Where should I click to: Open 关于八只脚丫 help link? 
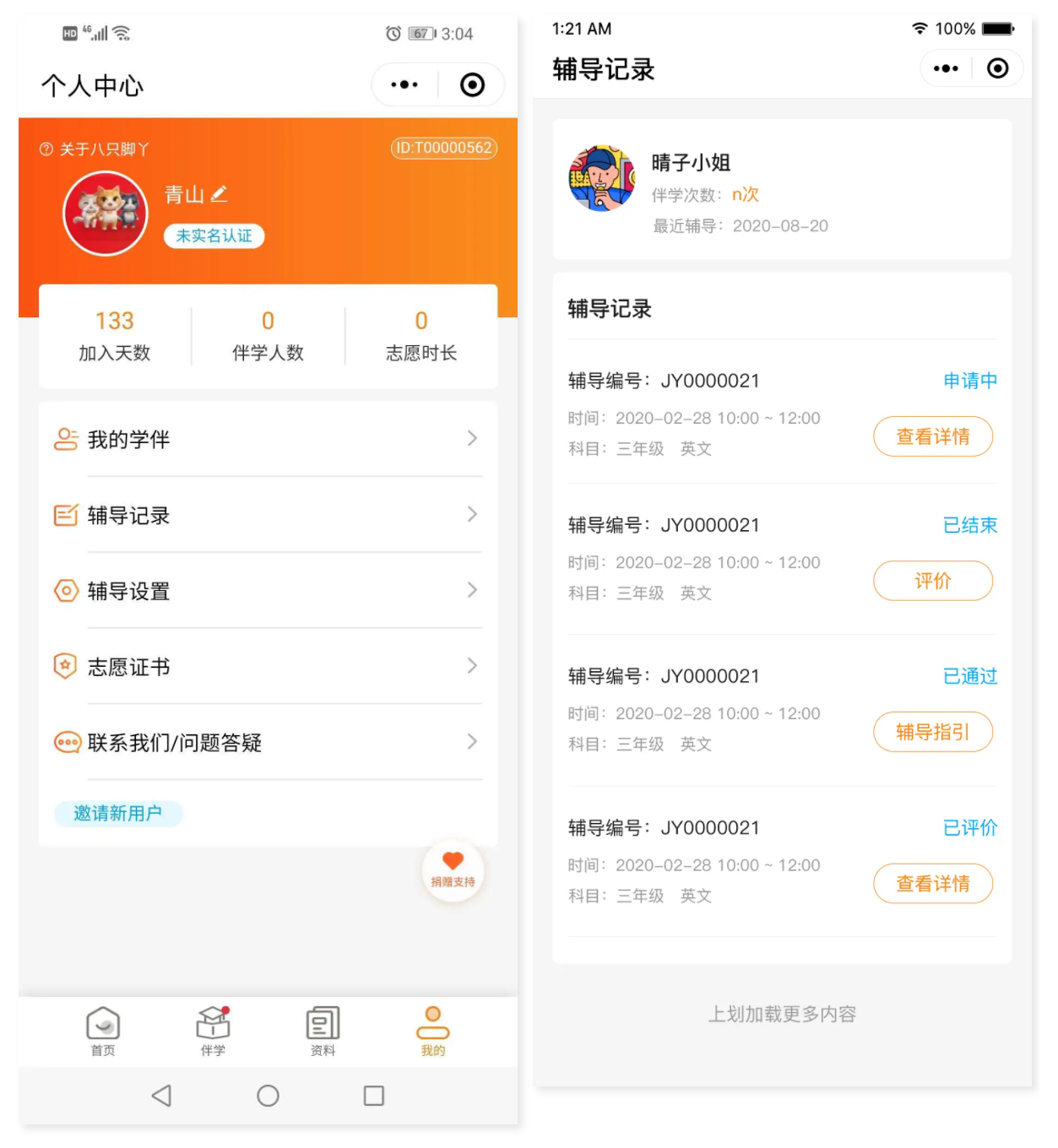coord(95,149)
